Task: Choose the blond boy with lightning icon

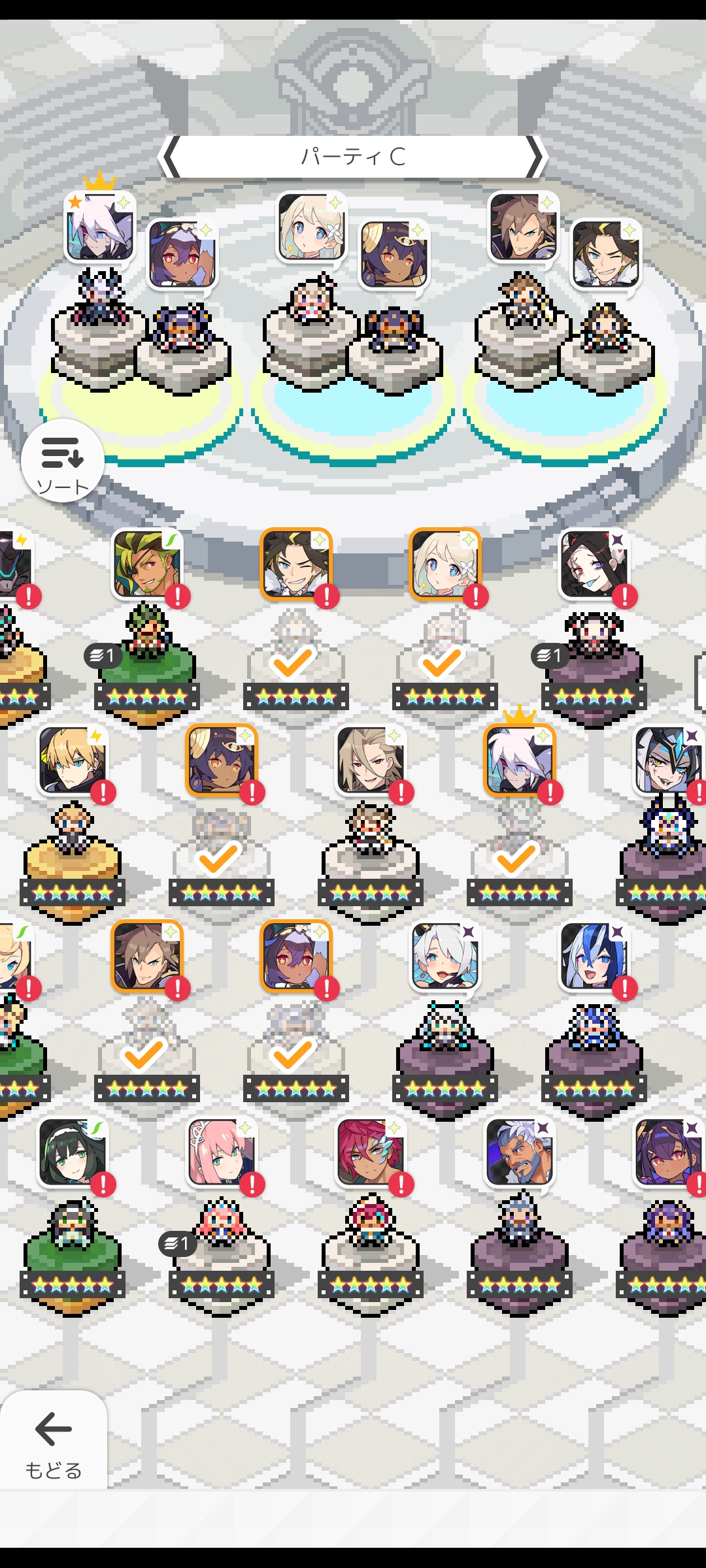Action: click(72, 760)
